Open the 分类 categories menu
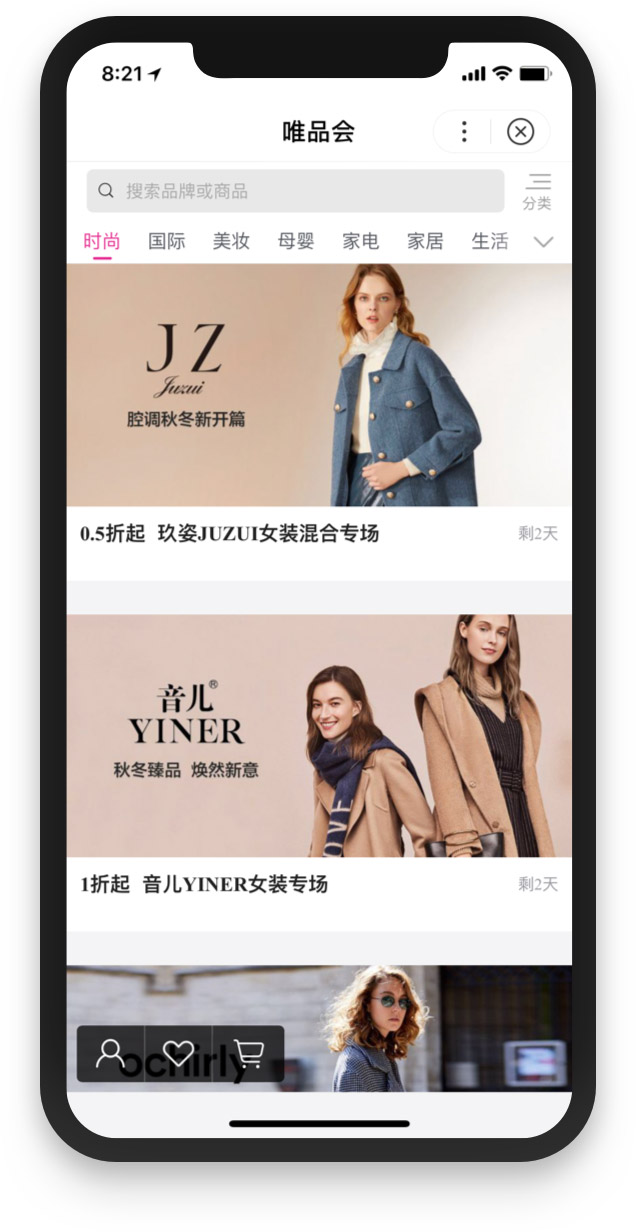 click(x=538, y=191)
